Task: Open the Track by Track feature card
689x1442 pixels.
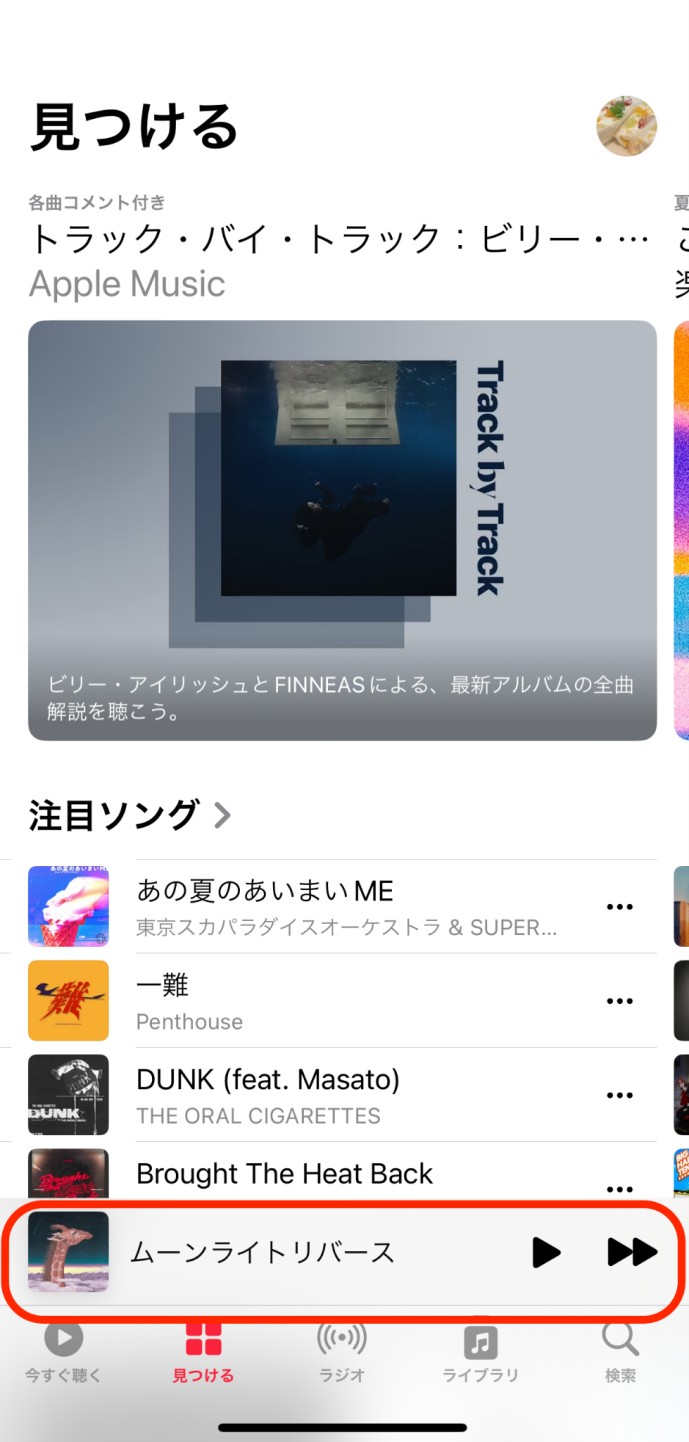Action: point(342,530)
